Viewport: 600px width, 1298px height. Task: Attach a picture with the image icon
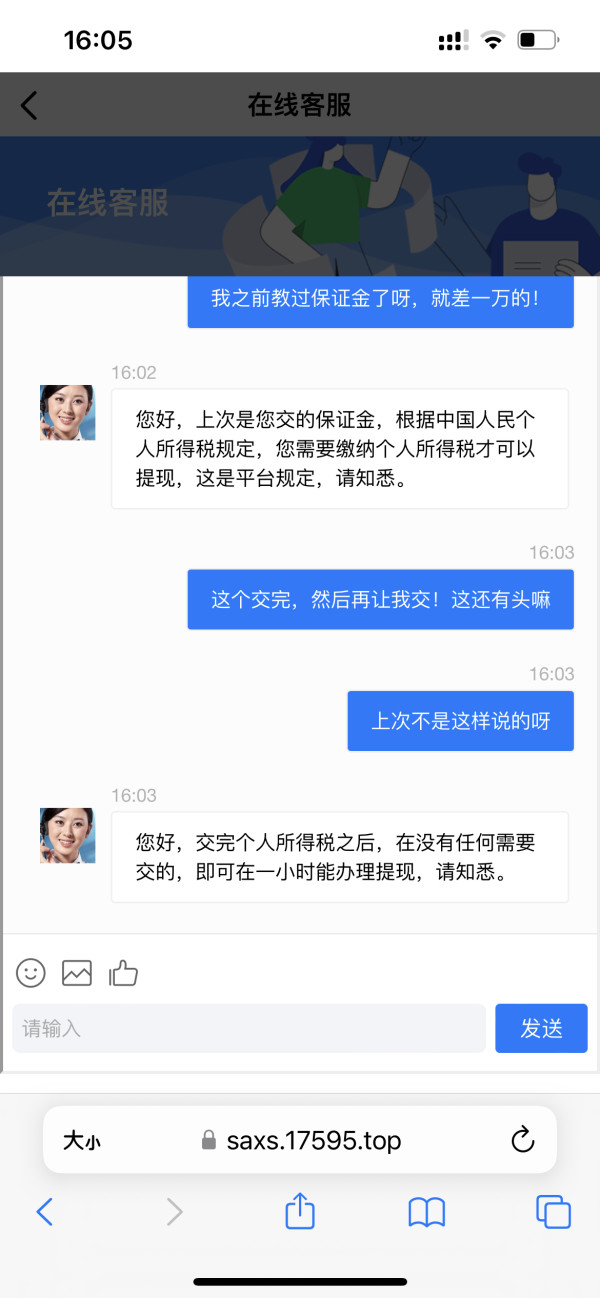(77, 972)
